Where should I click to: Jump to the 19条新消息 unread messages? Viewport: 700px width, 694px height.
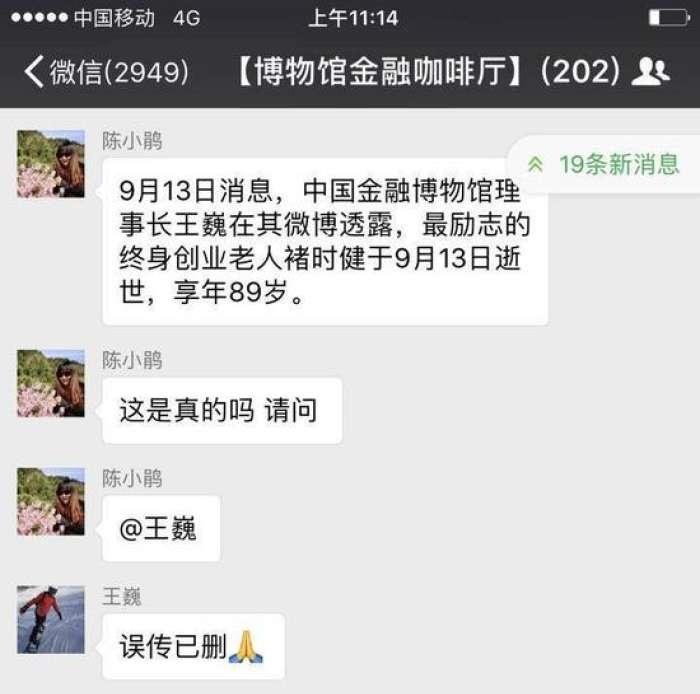(x=606, y=165)
